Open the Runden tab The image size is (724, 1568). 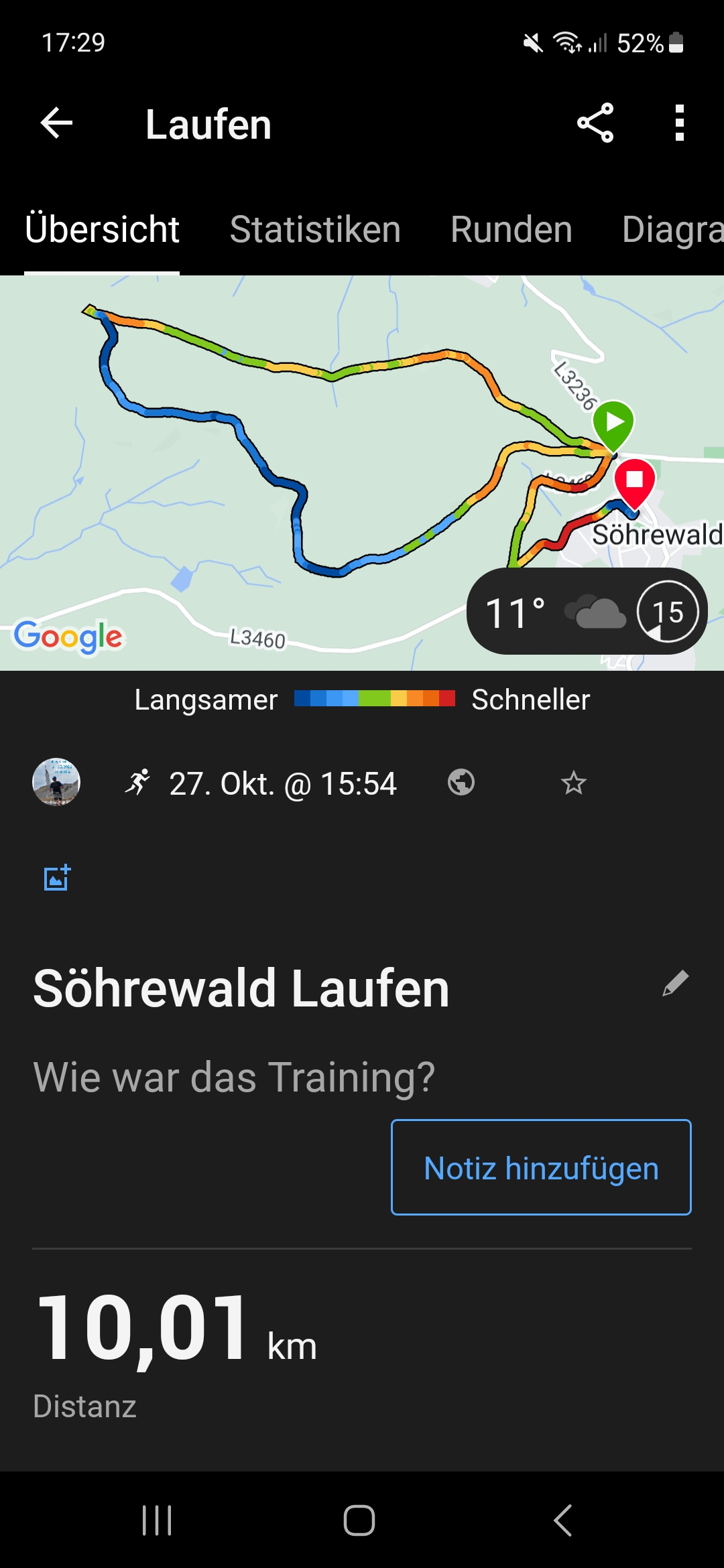pos(511,230)
